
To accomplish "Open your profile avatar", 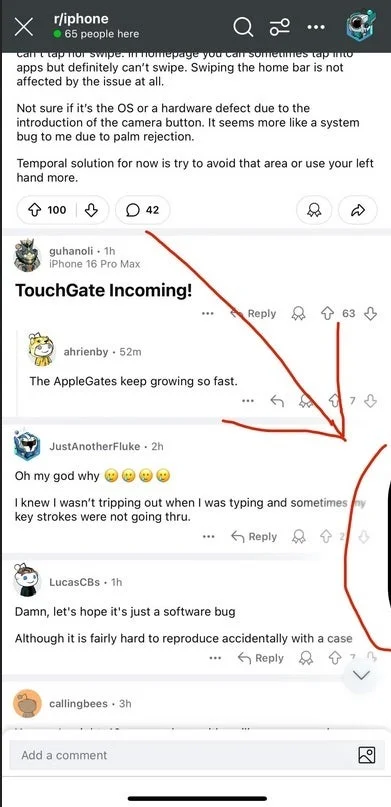I will (360, 26).
